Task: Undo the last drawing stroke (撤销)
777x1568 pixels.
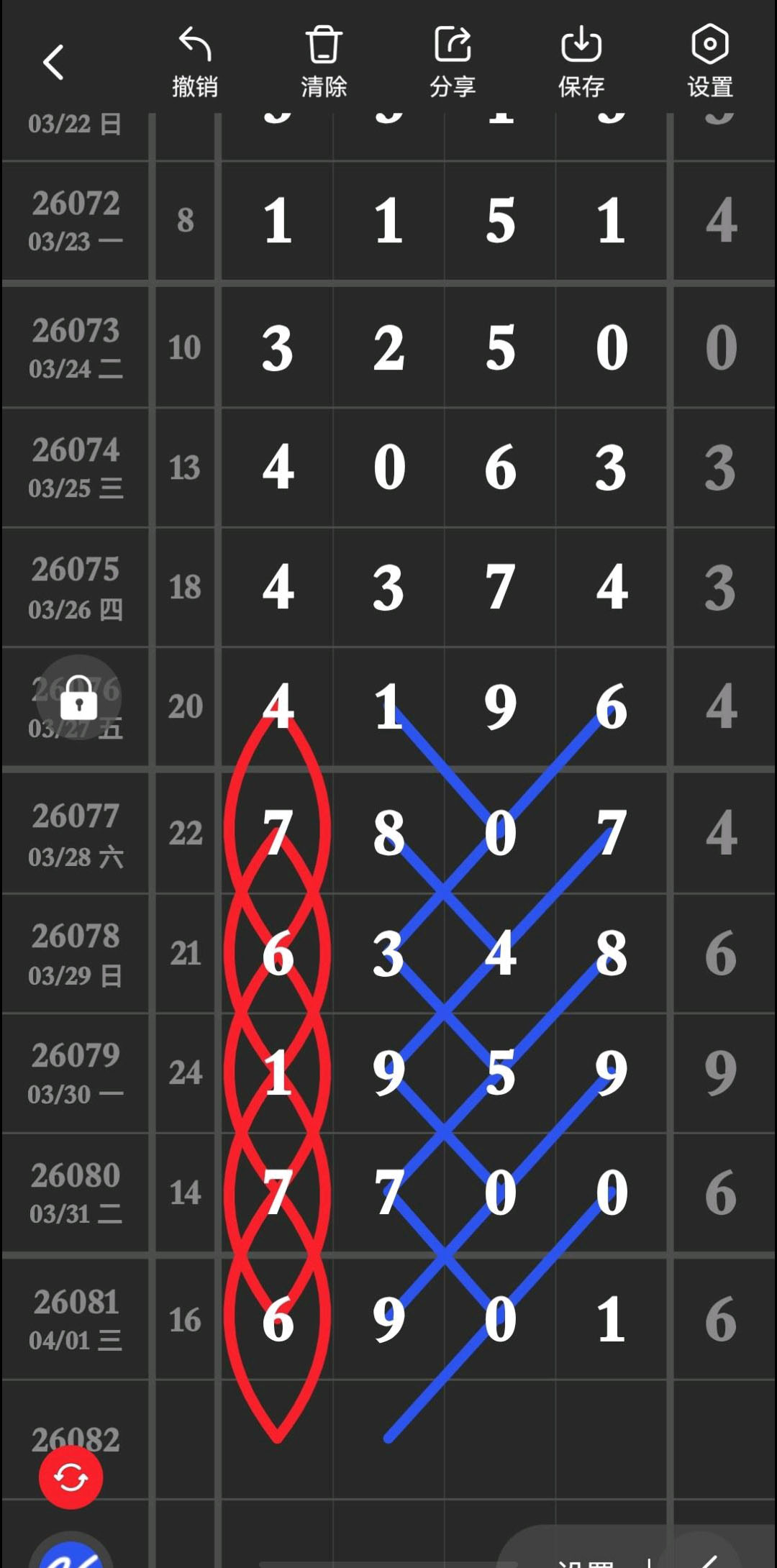Action: tap(194, 62)
